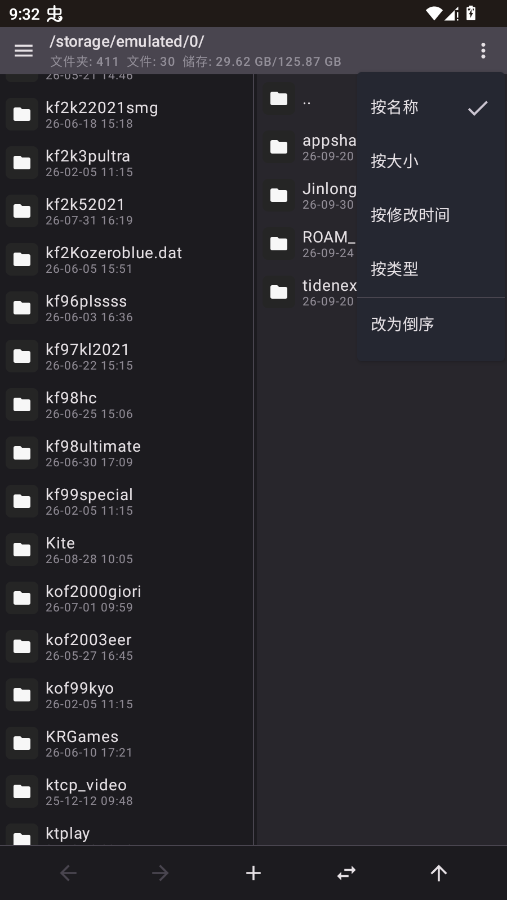Image resolution: width=507 pixels, height=900 pixels.
Task: Open the Kite folder
Action: pyautogui.click(x=126, y=550)
